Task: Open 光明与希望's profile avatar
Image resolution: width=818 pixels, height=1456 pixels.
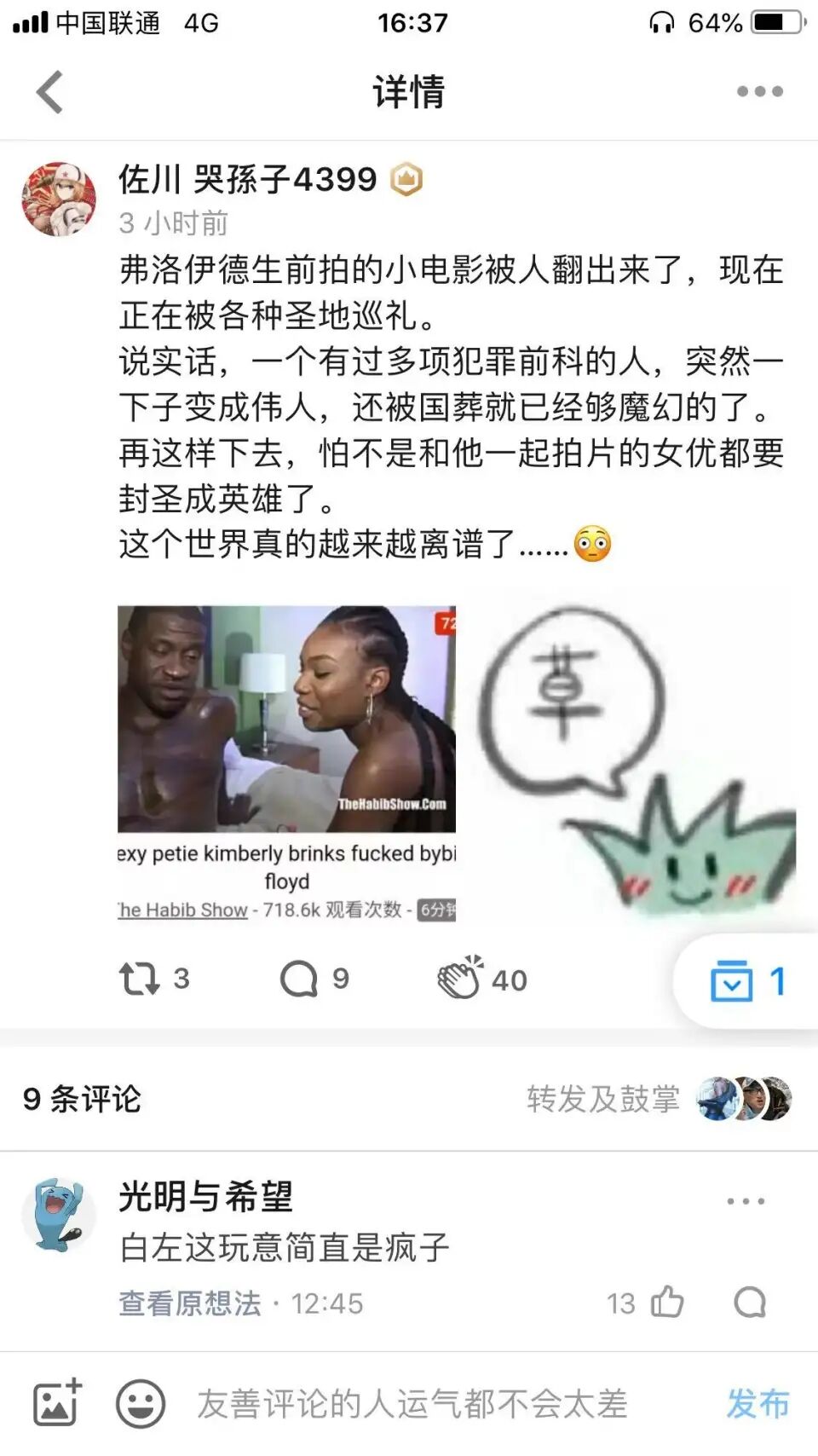Action: (58, 1216)
